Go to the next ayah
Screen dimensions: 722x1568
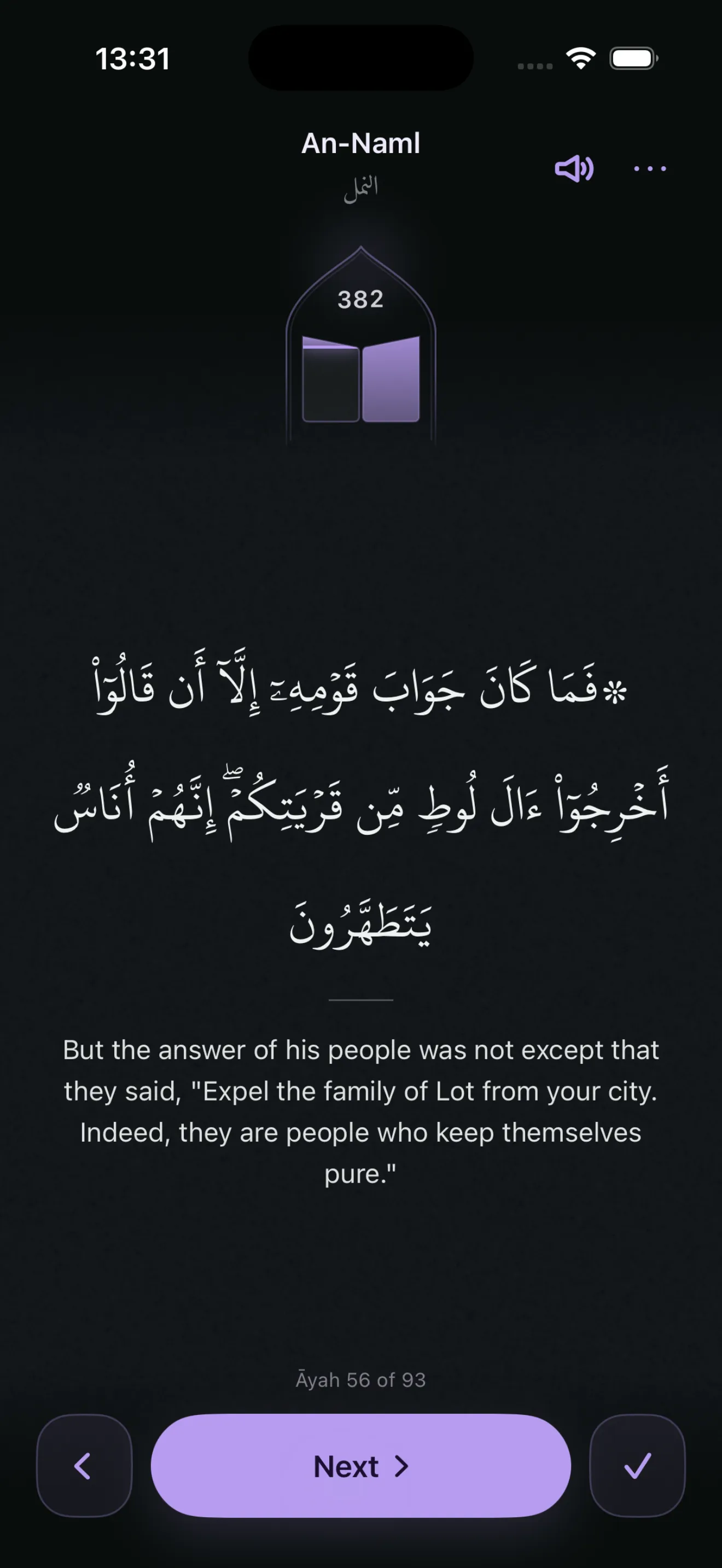pyautogui.click(x=360, y=1466)
